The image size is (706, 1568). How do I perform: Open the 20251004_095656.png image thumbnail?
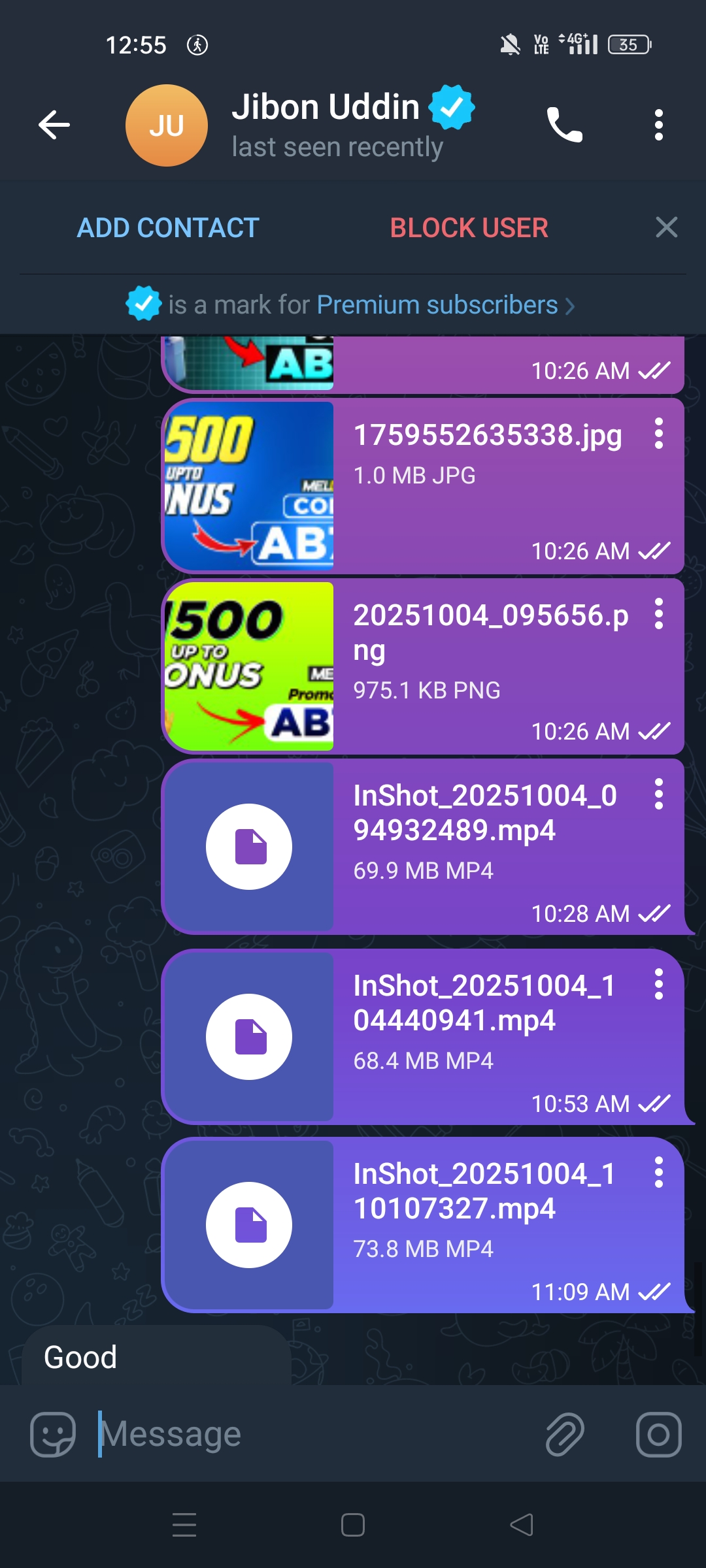click(249, 666)
